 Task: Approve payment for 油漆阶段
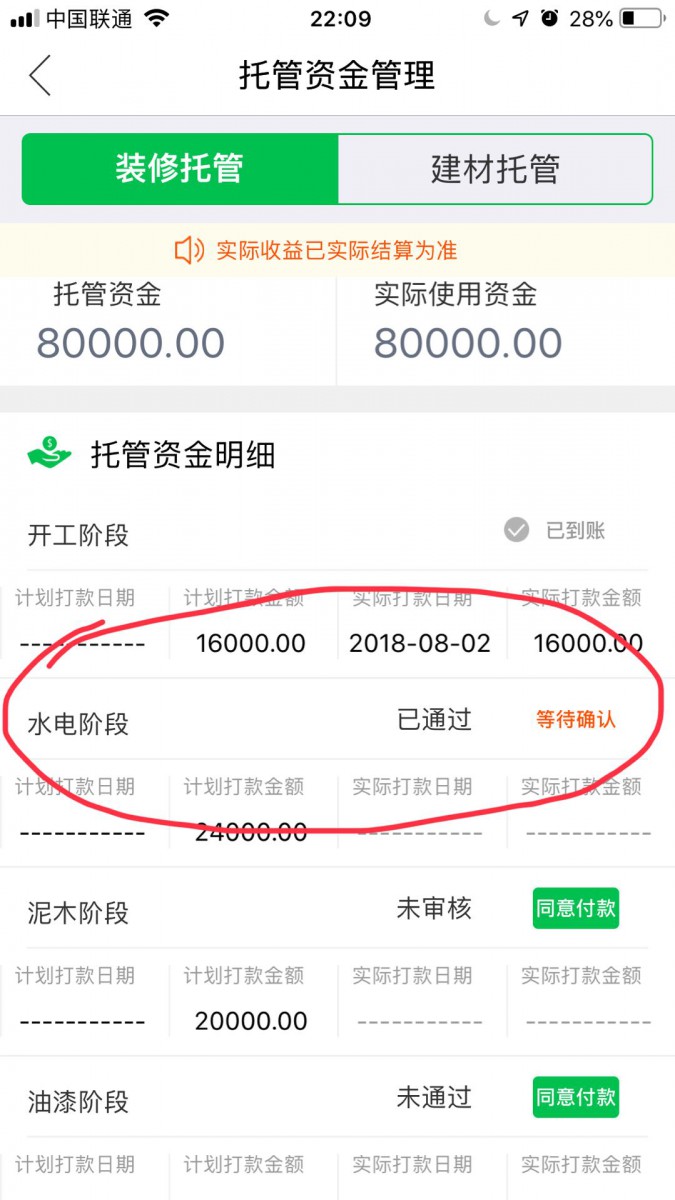[x=575, y=1098]
